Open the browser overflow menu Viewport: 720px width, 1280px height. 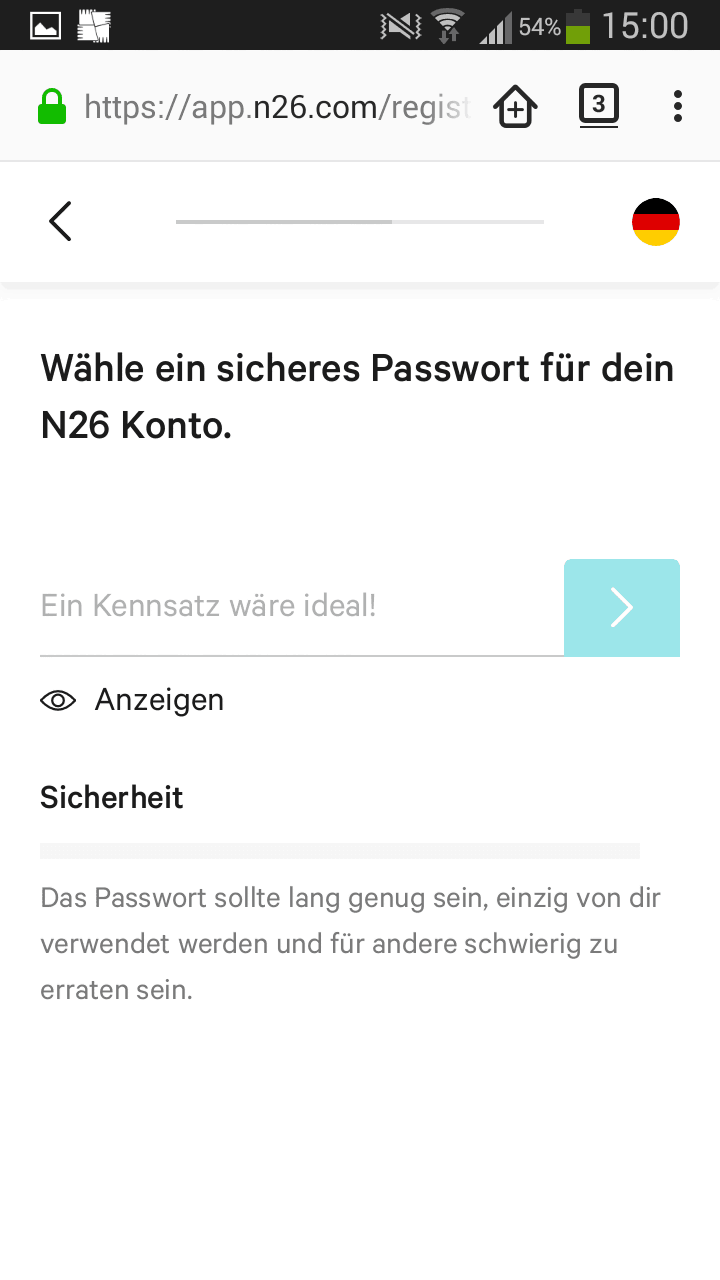[x=678, y=106]
